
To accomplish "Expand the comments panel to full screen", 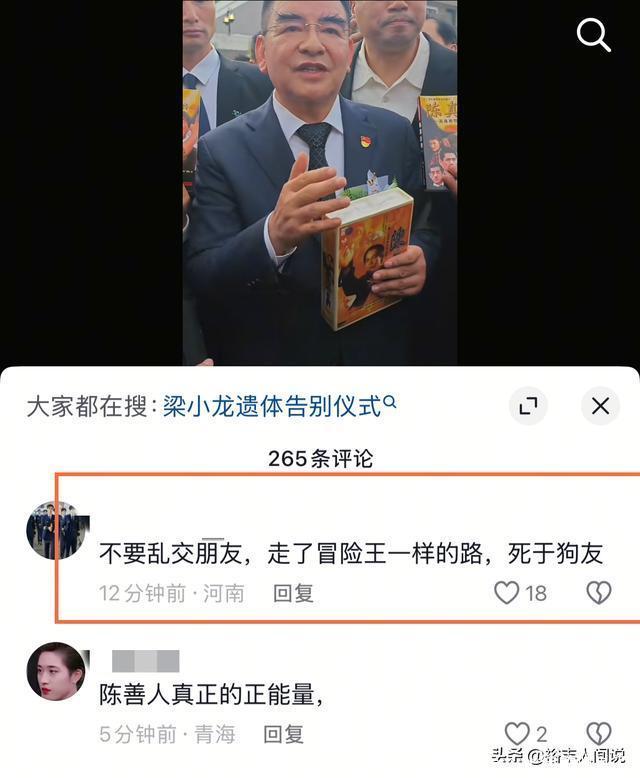I will pos(528,406).
